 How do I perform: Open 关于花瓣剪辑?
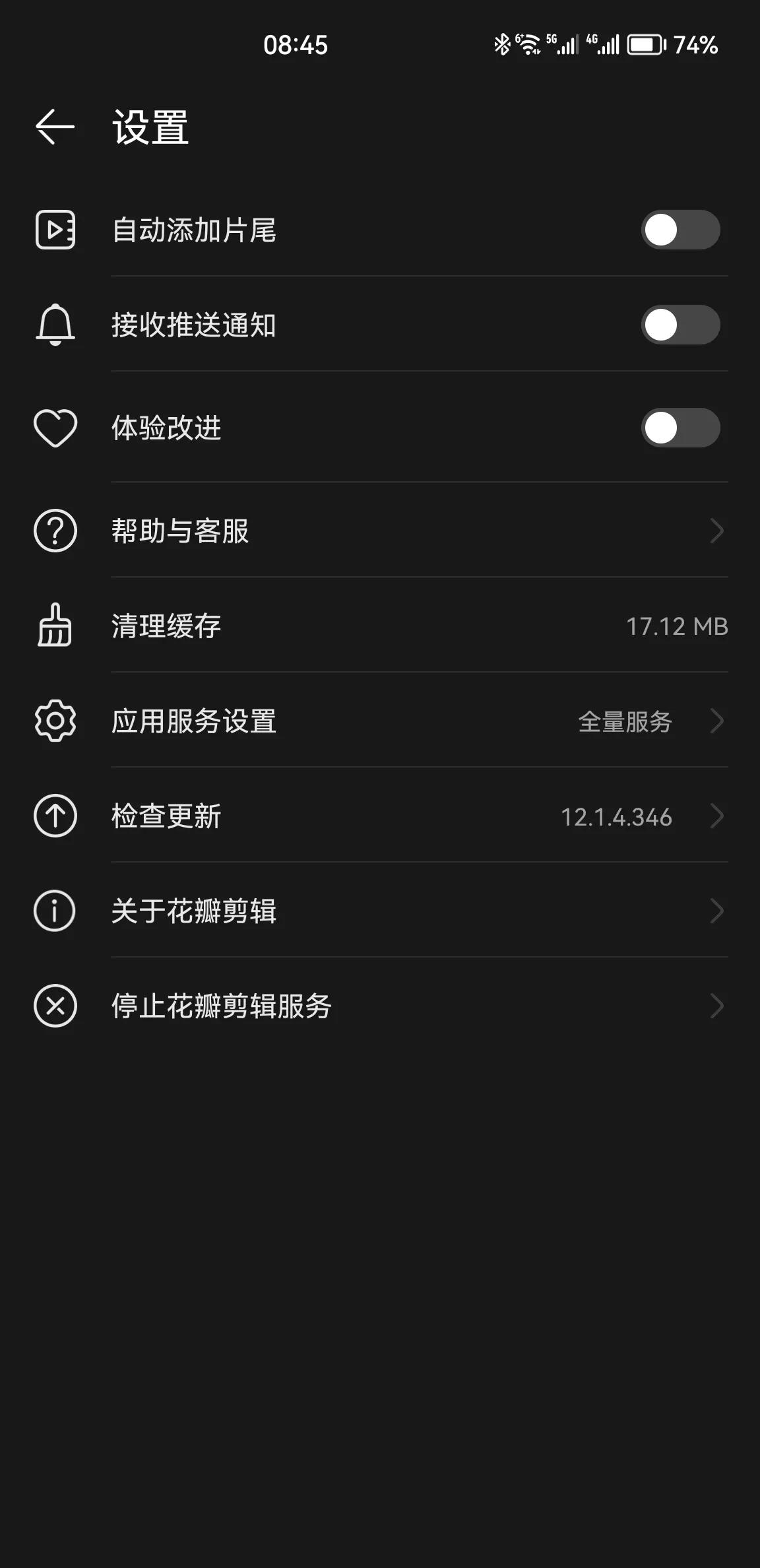tap(380, 911)
